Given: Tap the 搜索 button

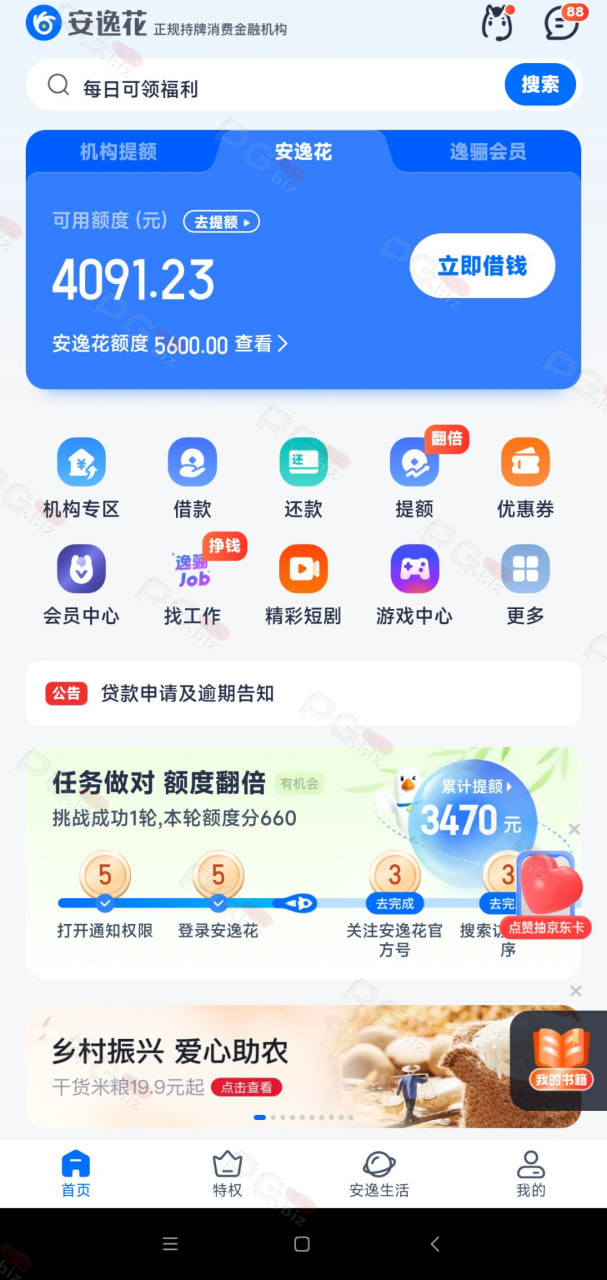Looking at the screenshot, I should [x=540, y=85].
